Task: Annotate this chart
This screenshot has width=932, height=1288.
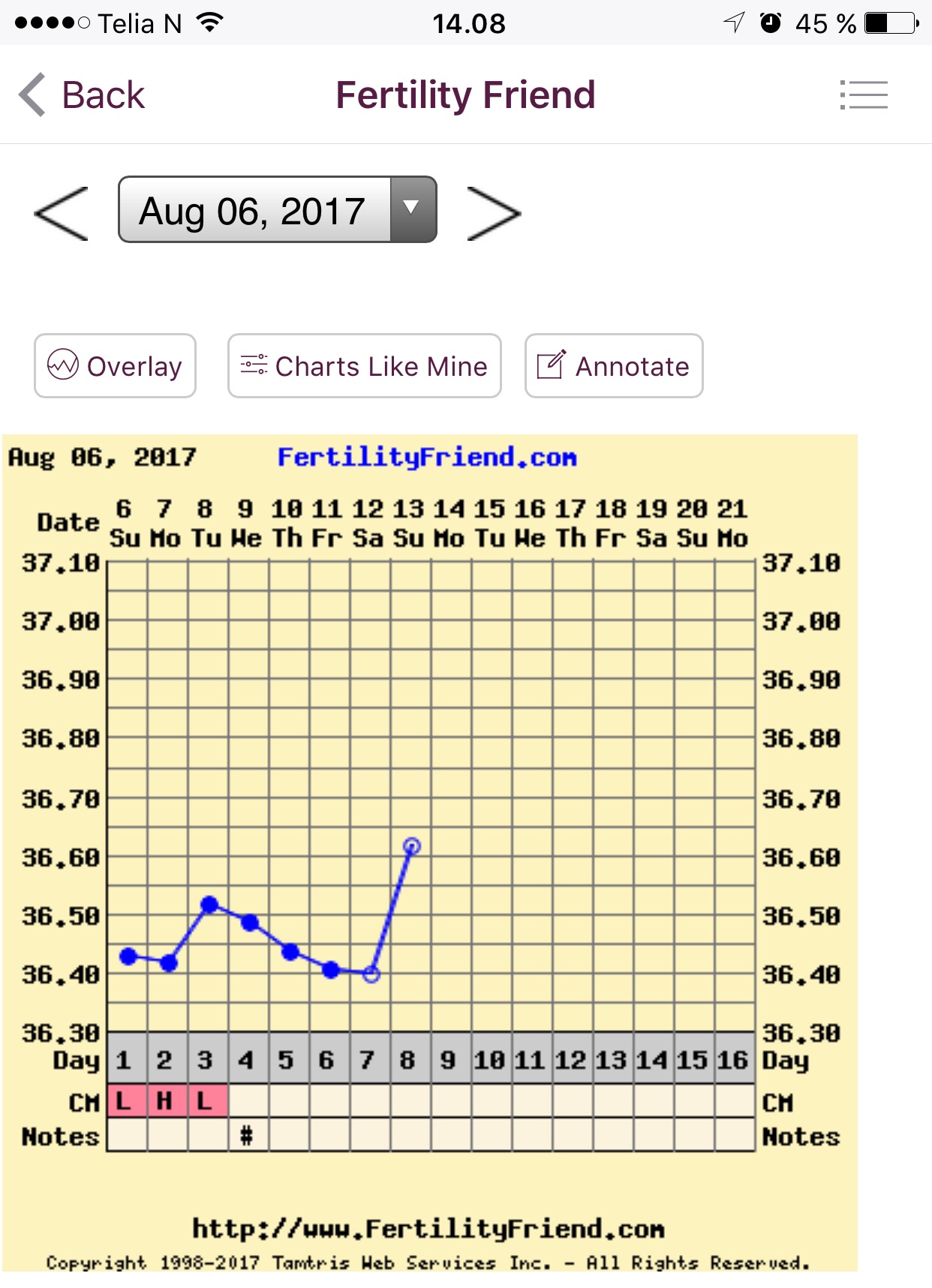Action: (613, 366)
